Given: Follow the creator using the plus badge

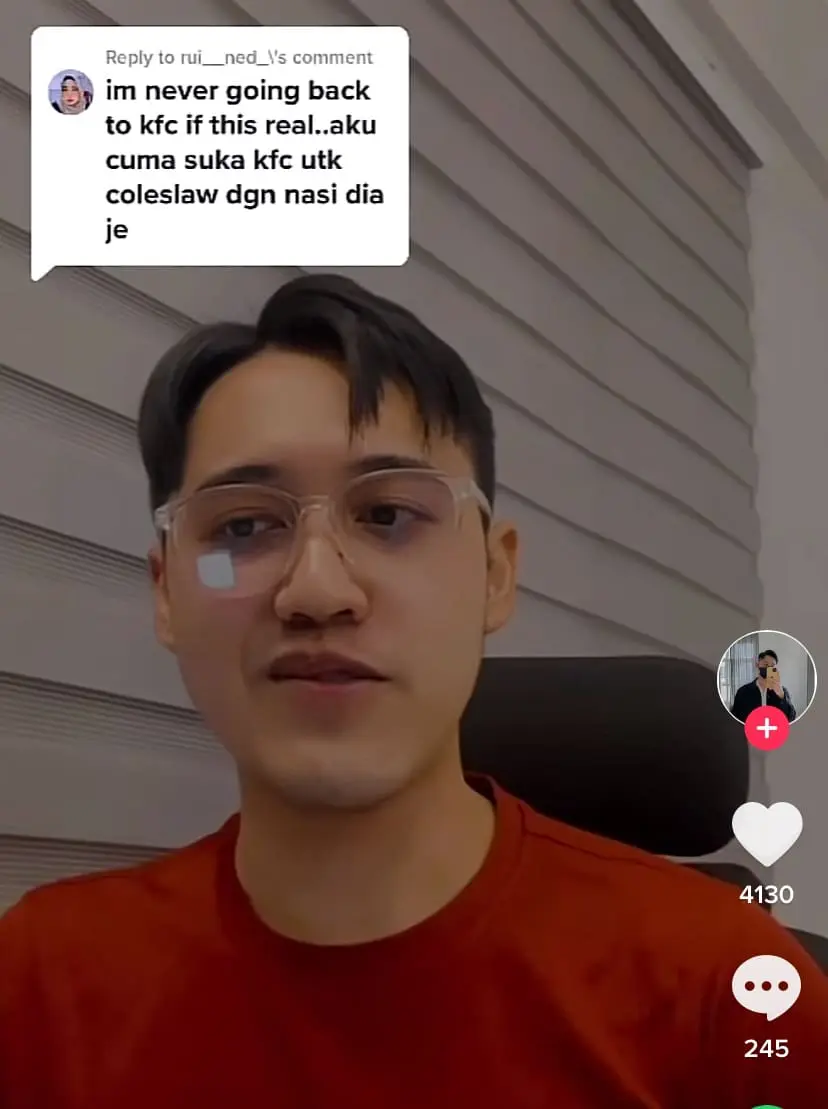Looking at the screenshot, I should [767, 729].
